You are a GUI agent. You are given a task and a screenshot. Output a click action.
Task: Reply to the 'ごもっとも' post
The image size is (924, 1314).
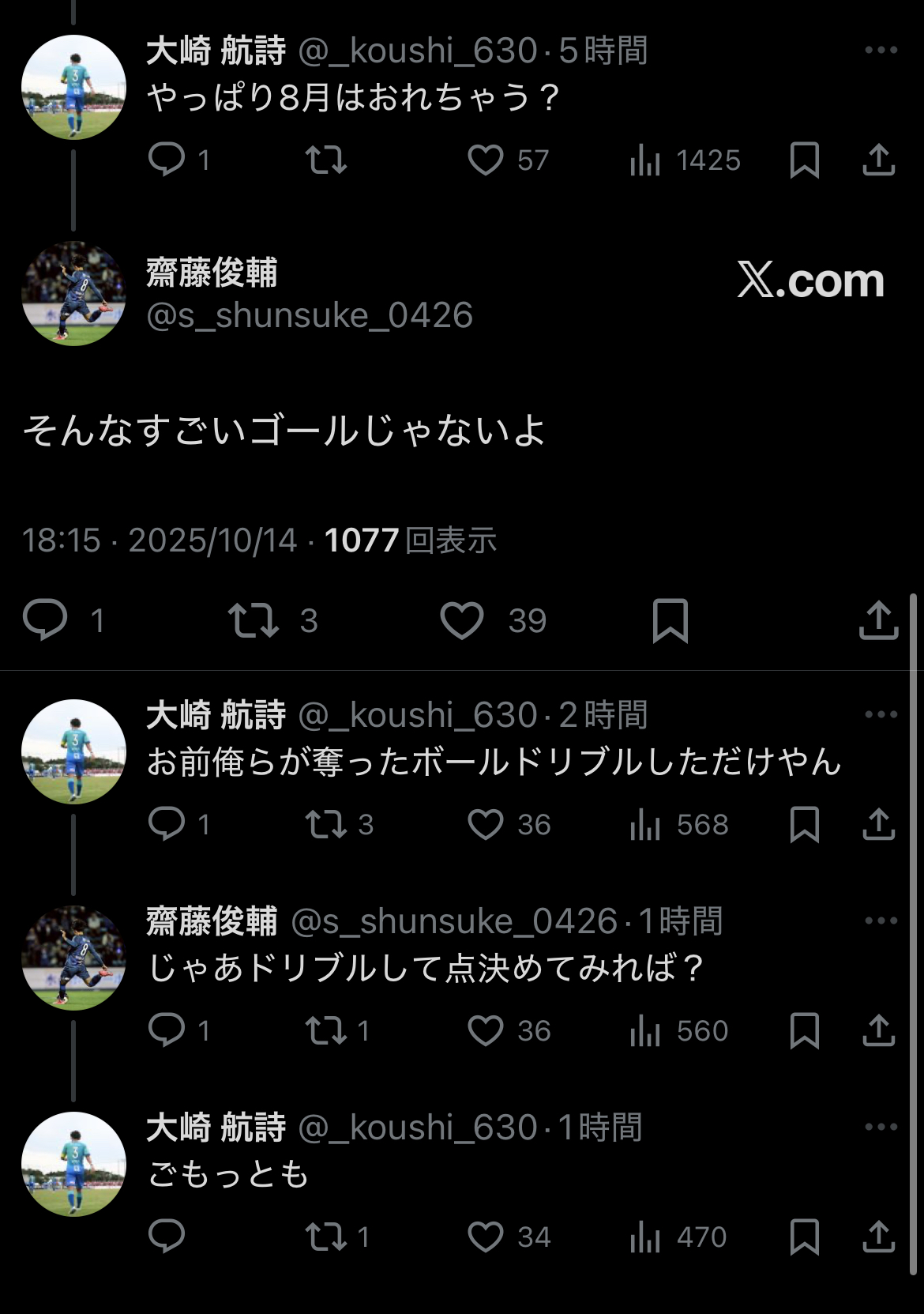167,1236
